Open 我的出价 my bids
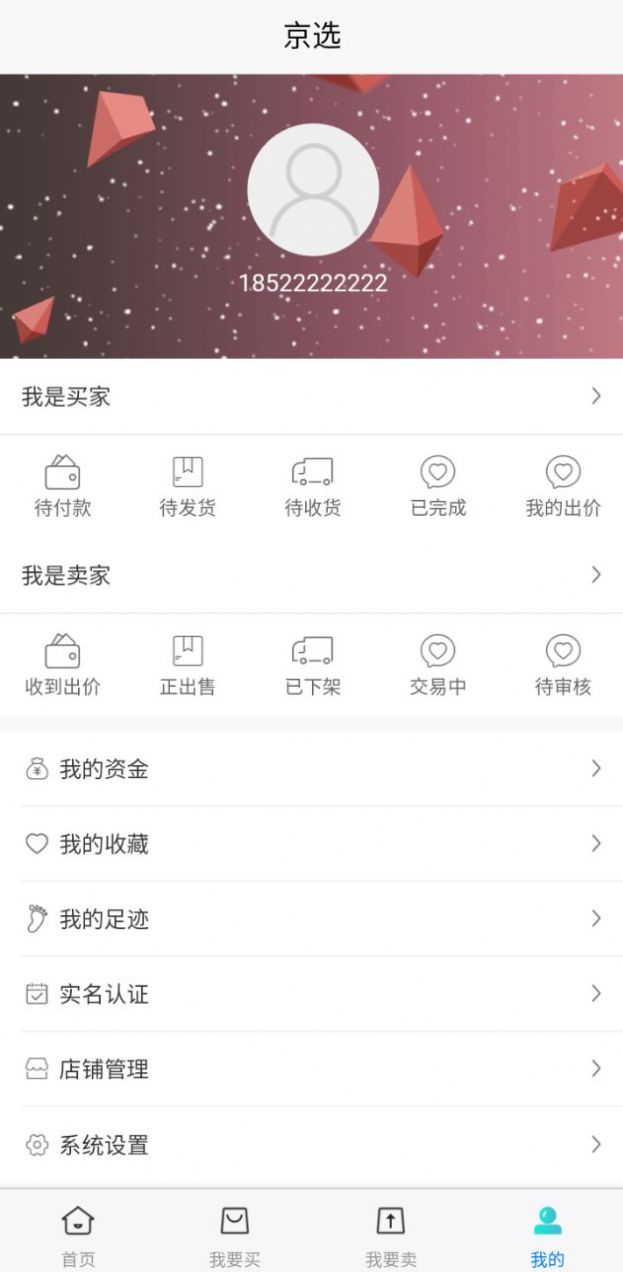 pos(563,487)
